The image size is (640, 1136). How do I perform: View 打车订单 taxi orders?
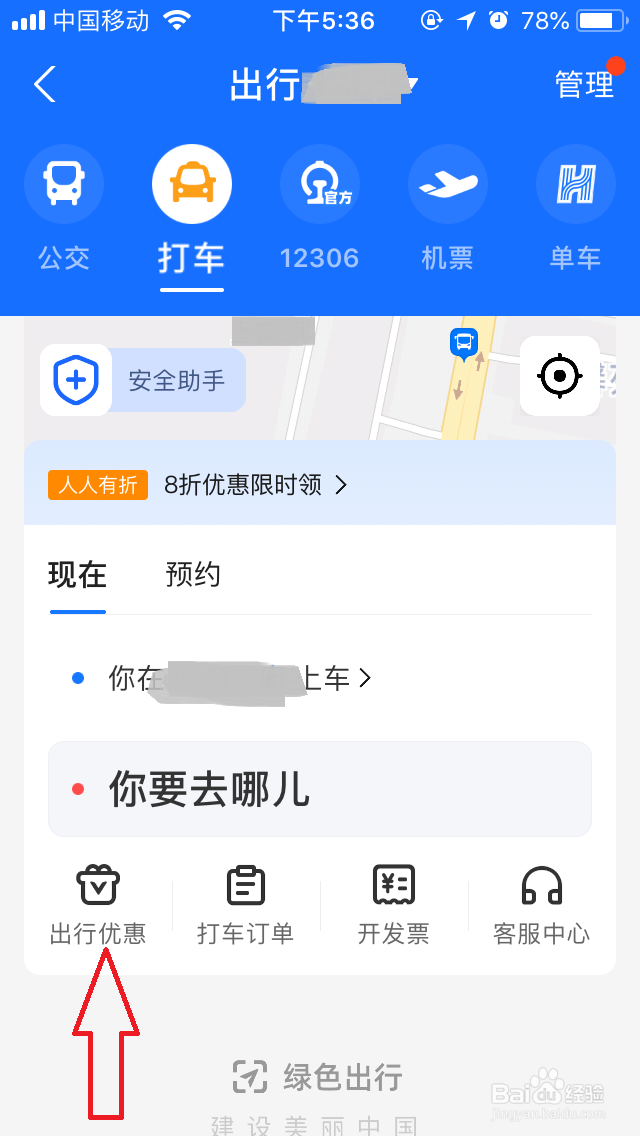tap(246, 906)
